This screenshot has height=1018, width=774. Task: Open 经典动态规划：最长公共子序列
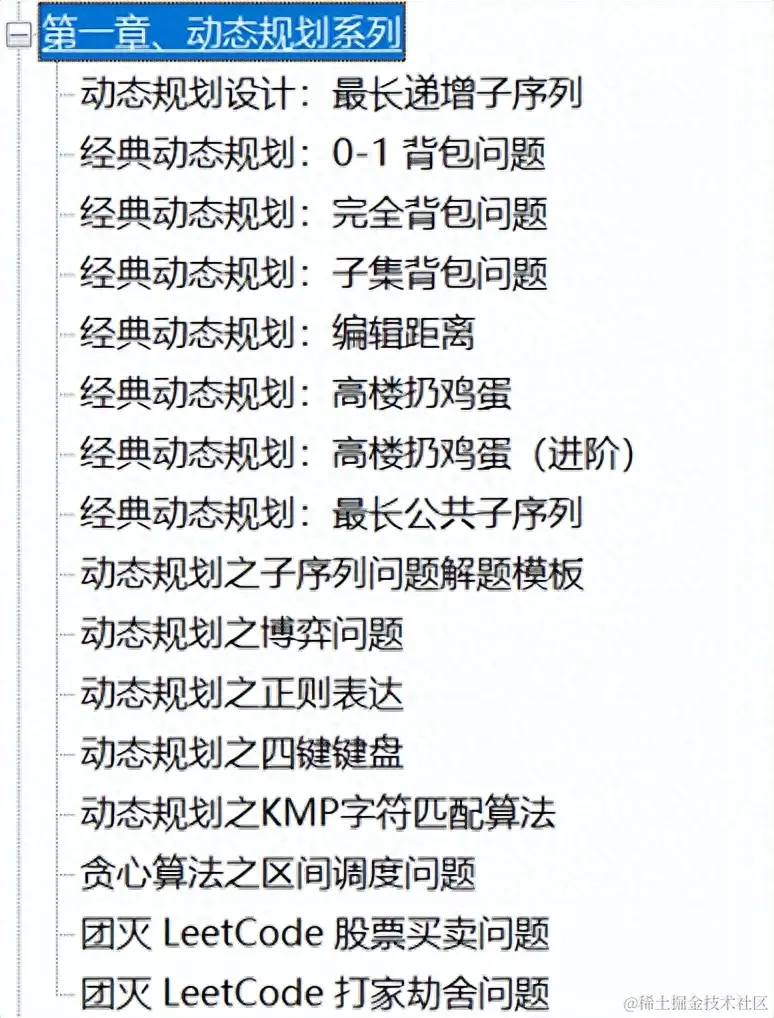(330, 514)
